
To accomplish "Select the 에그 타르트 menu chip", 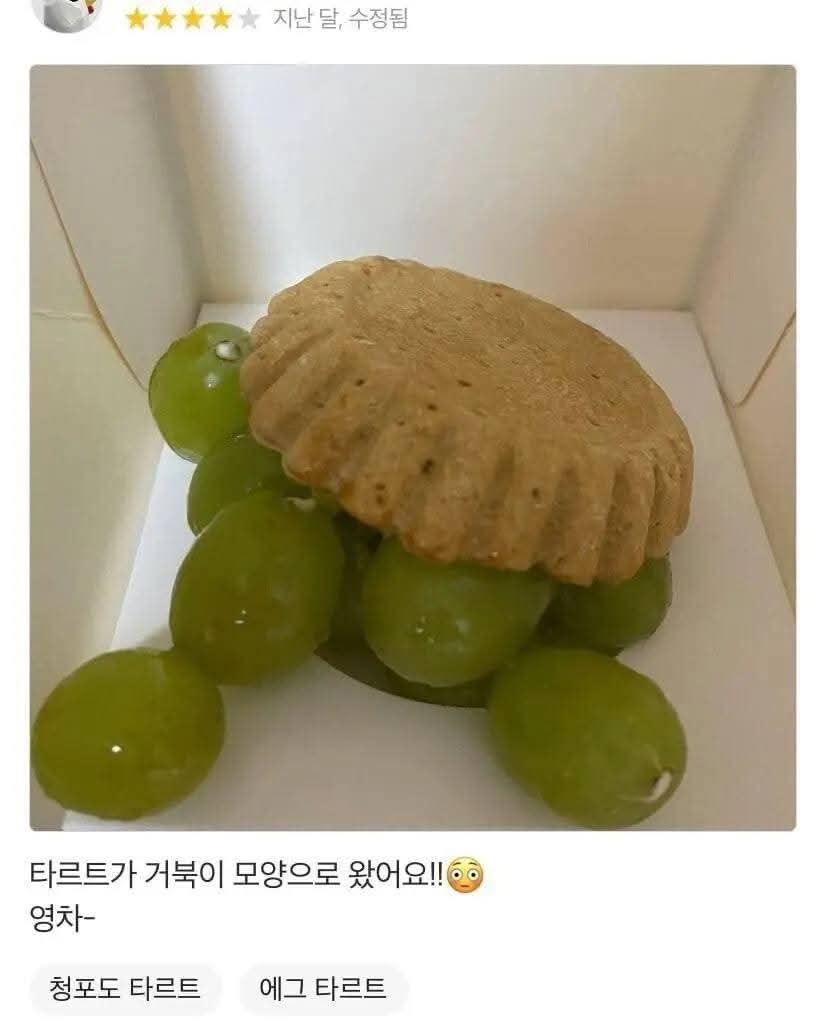I will 323,989.
